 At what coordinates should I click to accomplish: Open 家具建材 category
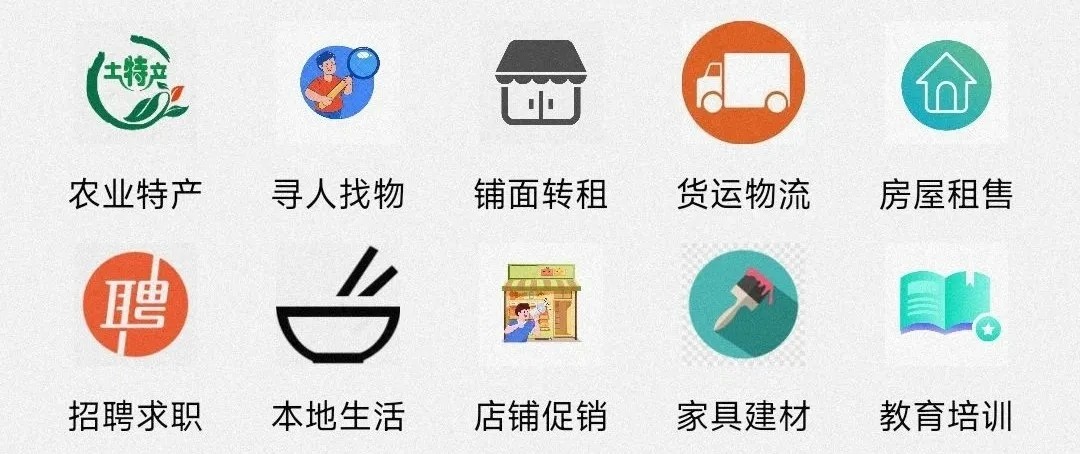(743, 305)
